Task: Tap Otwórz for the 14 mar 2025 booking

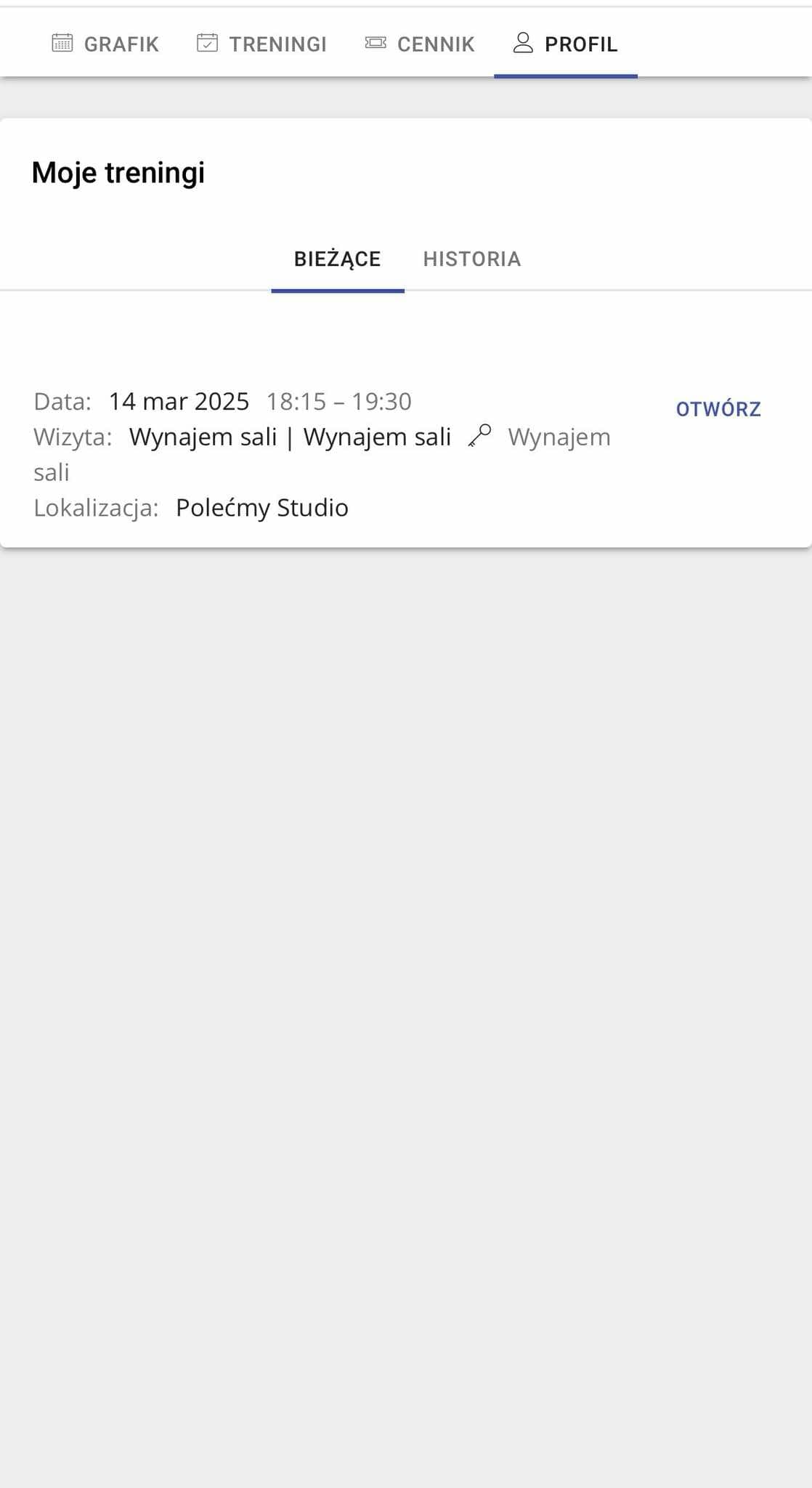Action: point(718,409)
